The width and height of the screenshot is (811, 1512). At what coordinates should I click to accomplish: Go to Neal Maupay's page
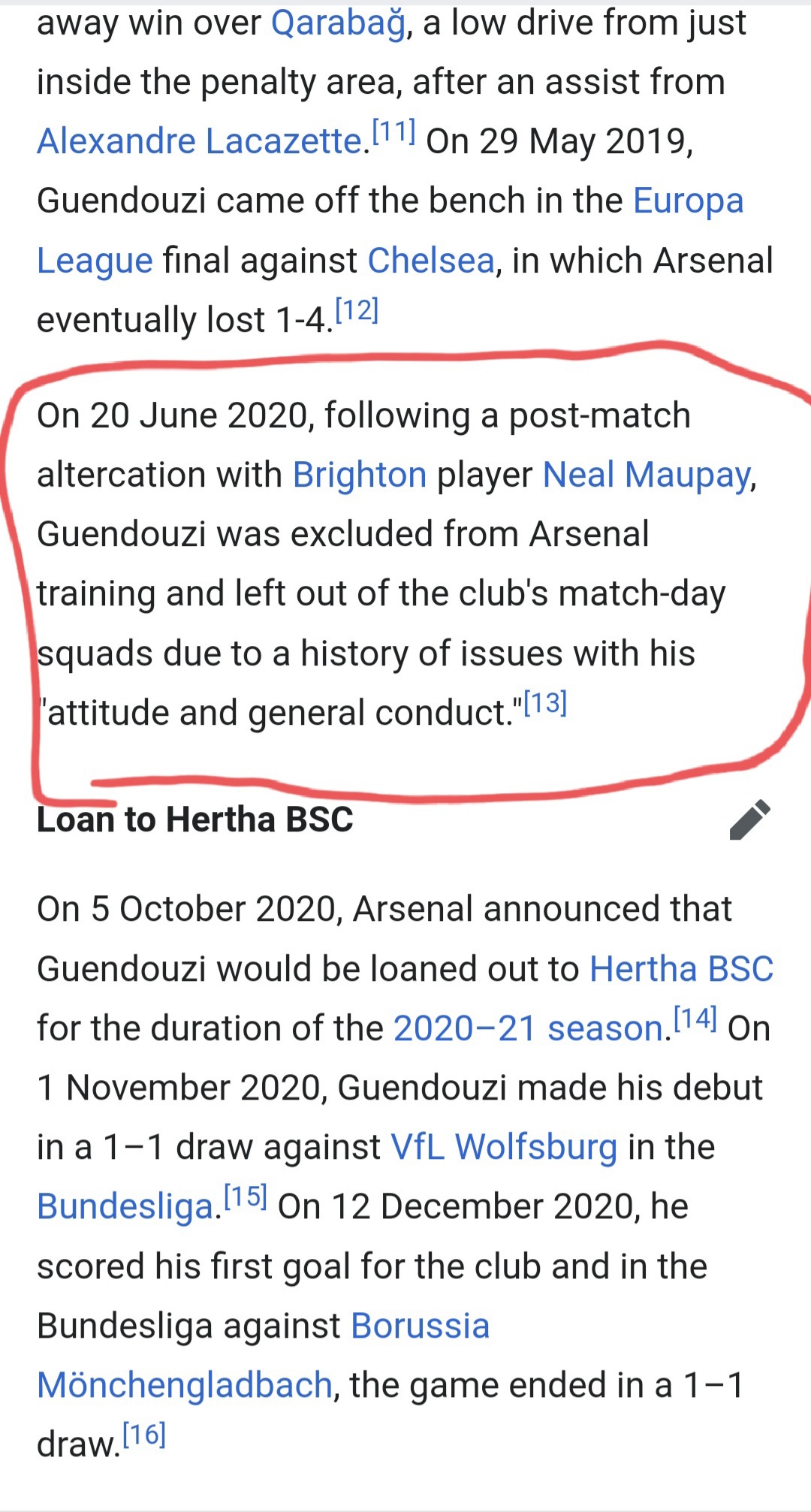(x=647, y=475)
